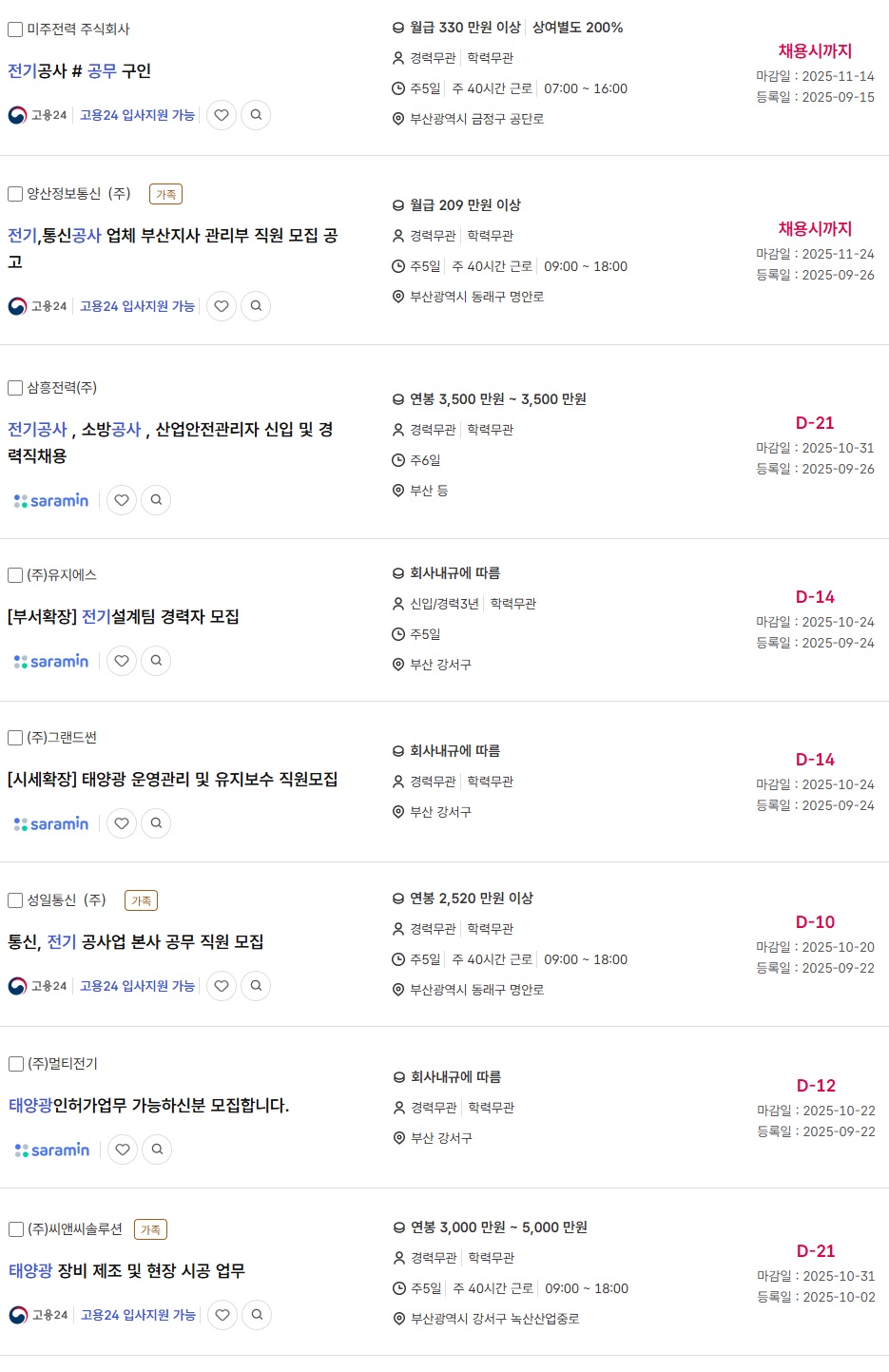
Task: Like the 삼흥전력(주) job posting
Action: coord(122,500)
